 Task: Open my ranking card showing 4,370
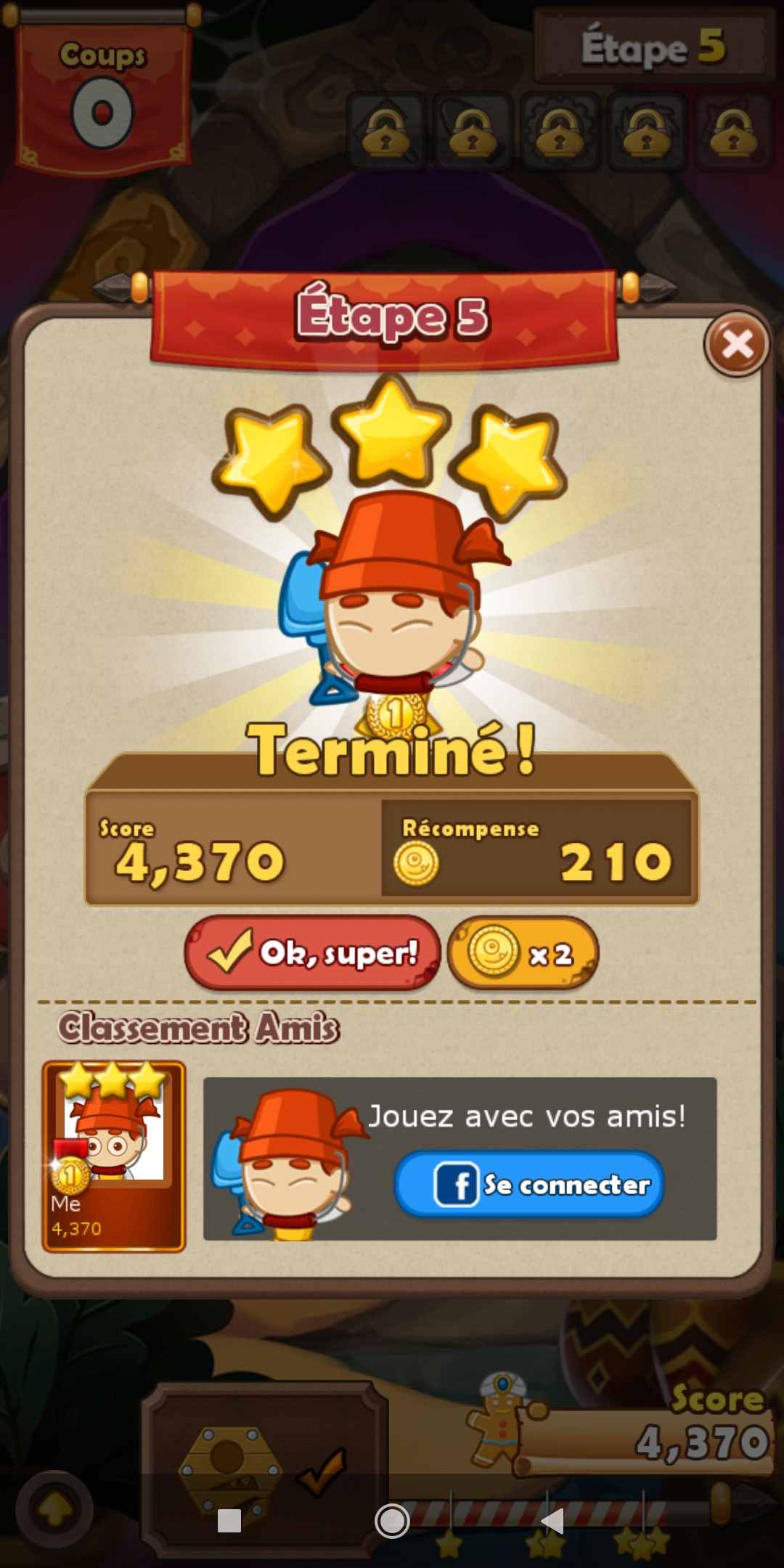[114, 1157]
